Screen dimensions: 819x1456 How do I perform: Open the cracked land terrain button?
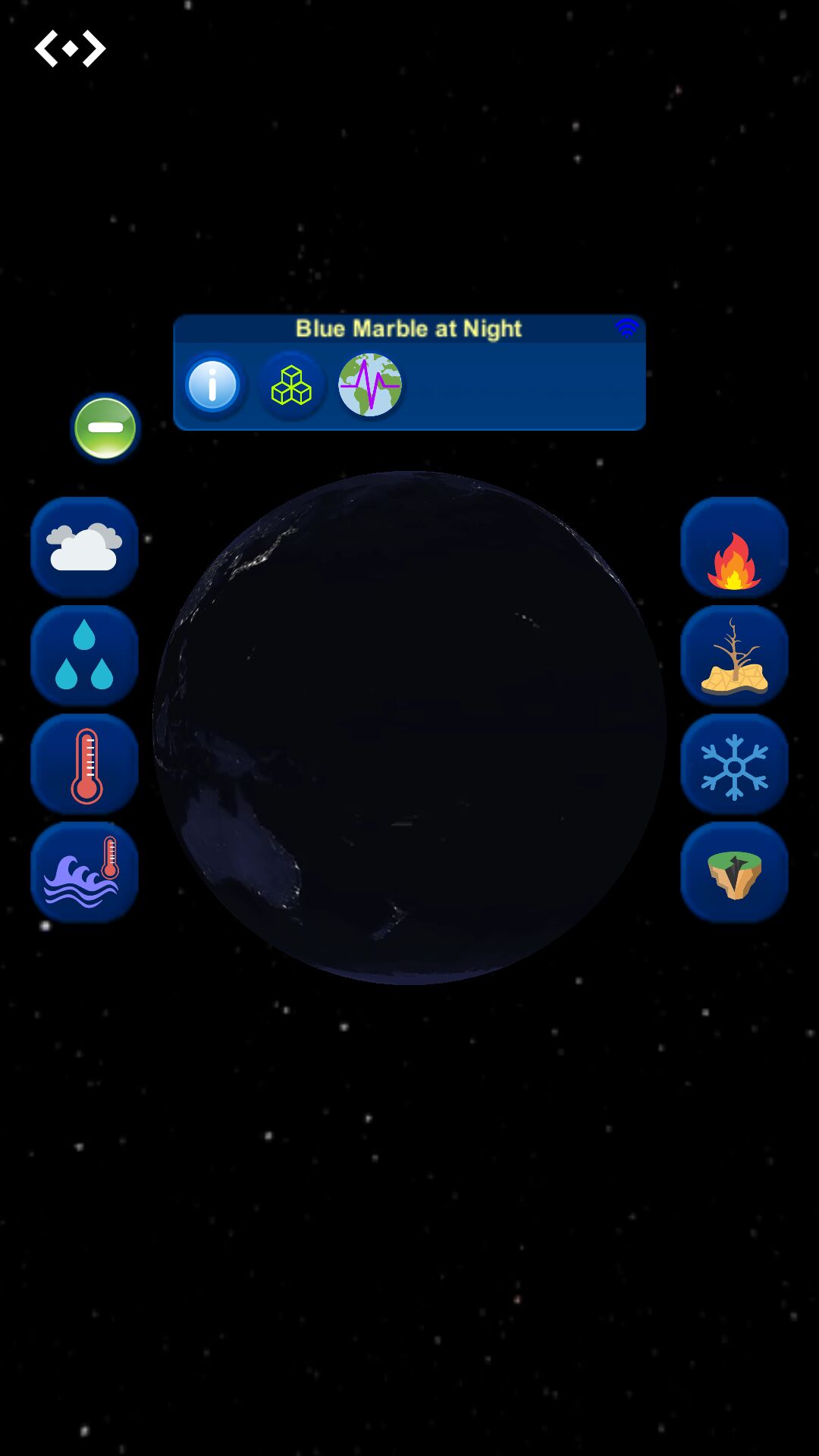point(734,872)
